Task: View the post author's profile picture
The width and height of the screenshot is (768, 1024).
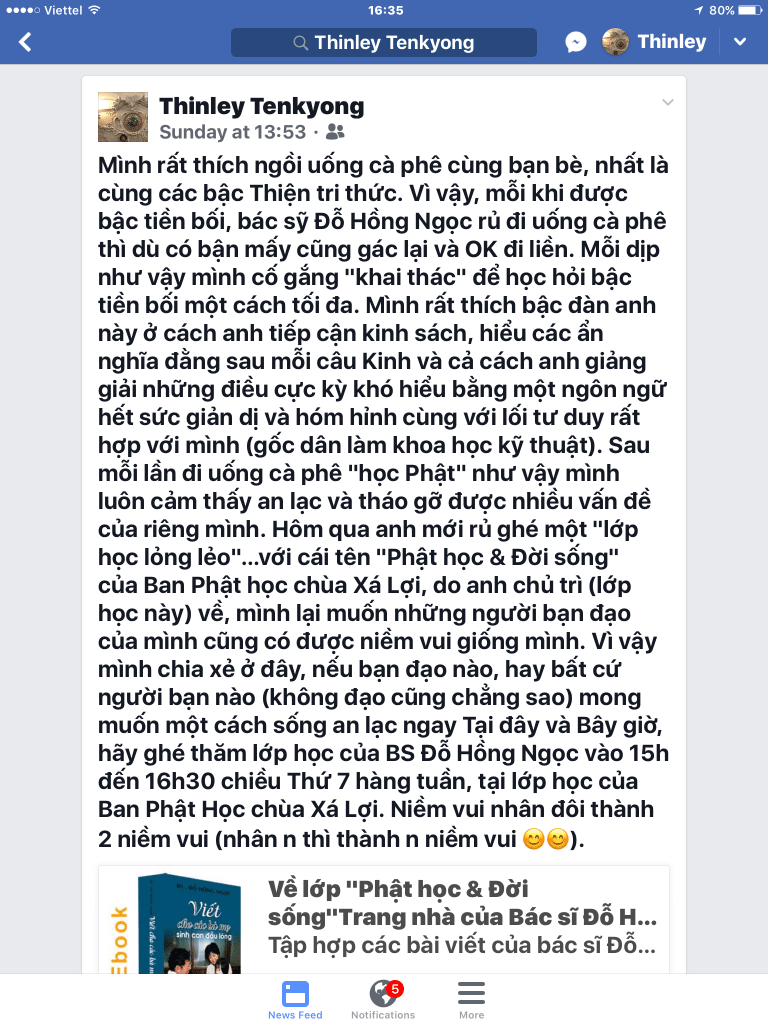Action: (x=123, y=118)
